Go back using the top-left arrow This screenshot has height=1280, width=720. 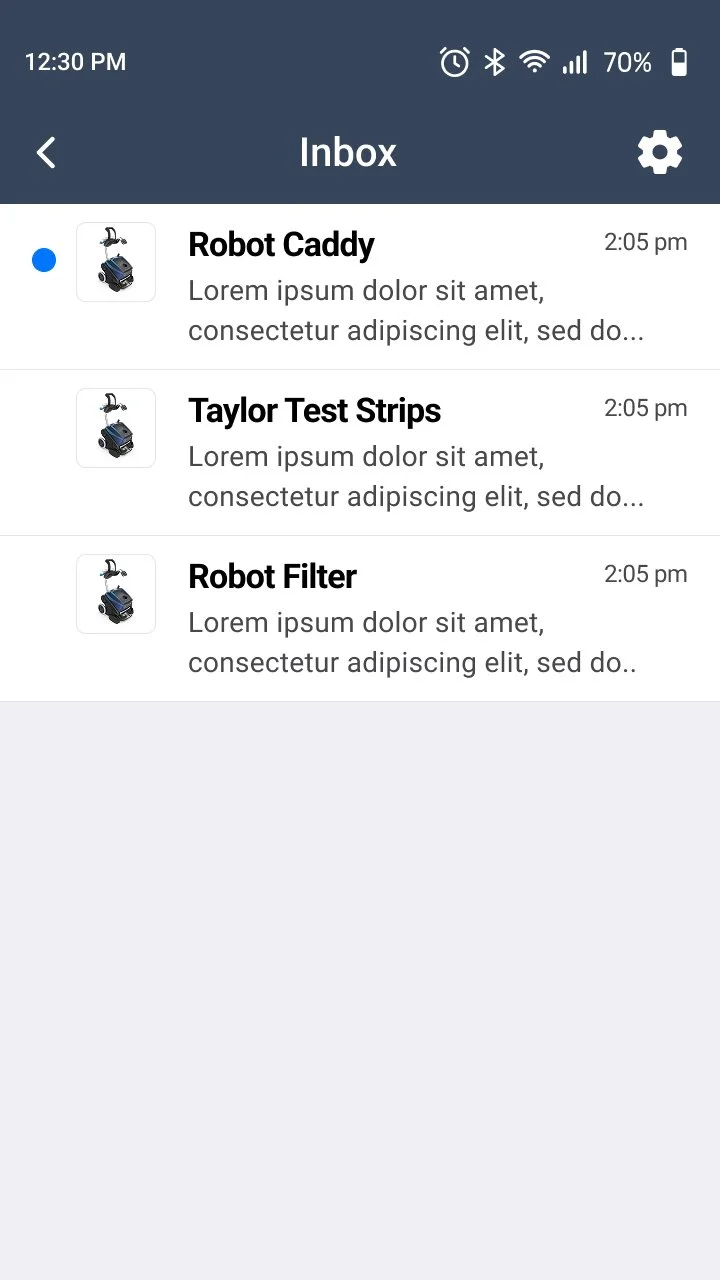pyautogui.click(x=46, y=153)
